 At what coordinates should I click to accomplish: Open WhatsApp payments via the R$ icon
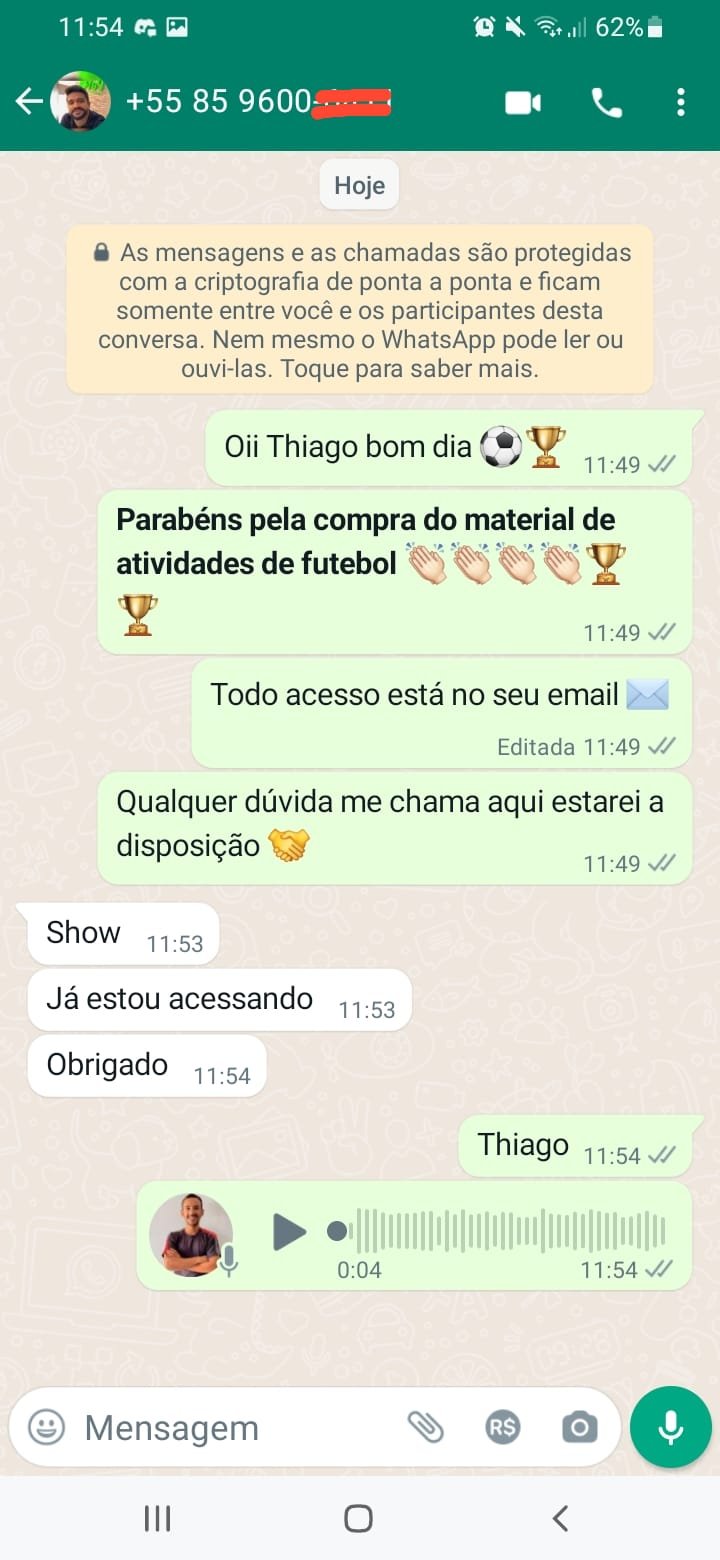[503, 1427]
